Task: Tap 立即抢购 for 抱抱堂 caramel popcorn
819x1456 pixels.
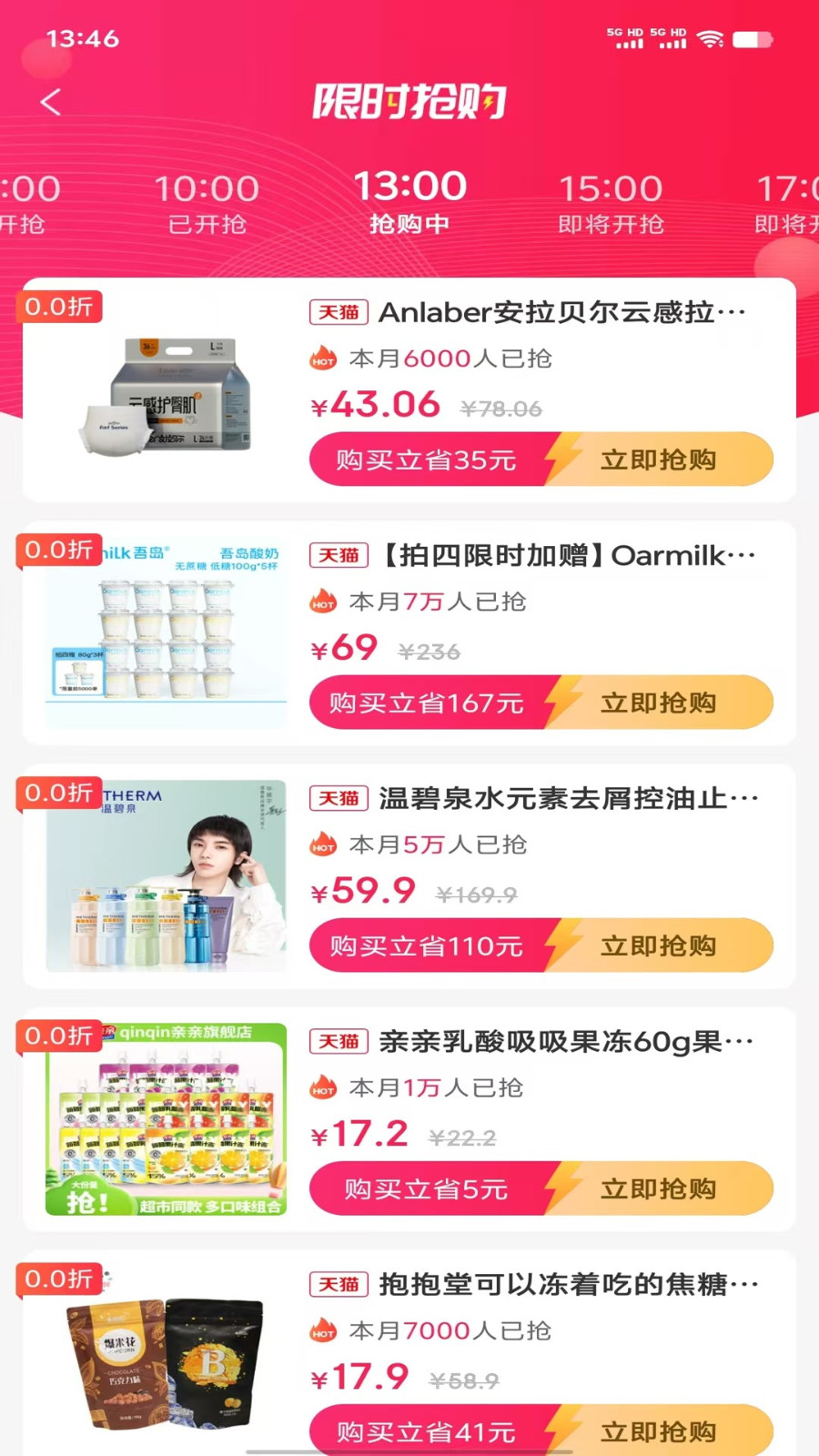Action: click(658, 1431)
